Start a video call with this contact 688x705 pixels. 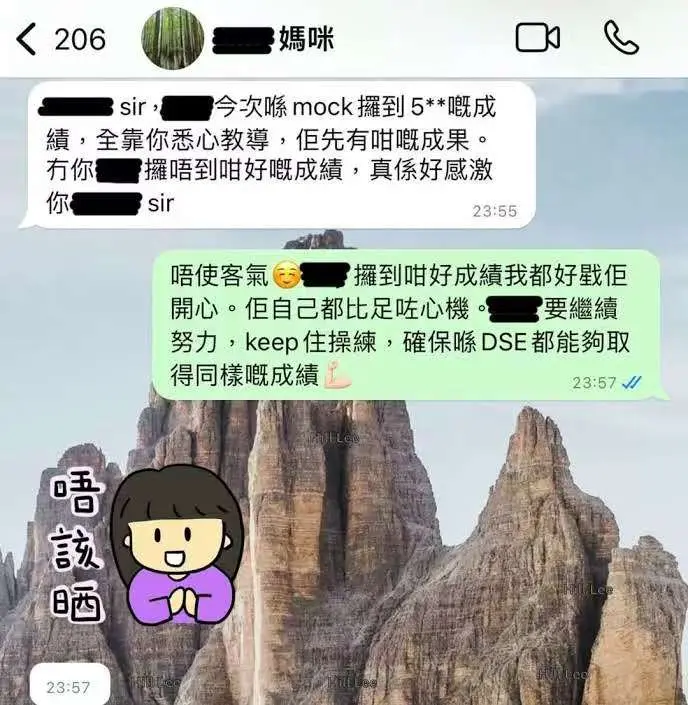[537, 38]
